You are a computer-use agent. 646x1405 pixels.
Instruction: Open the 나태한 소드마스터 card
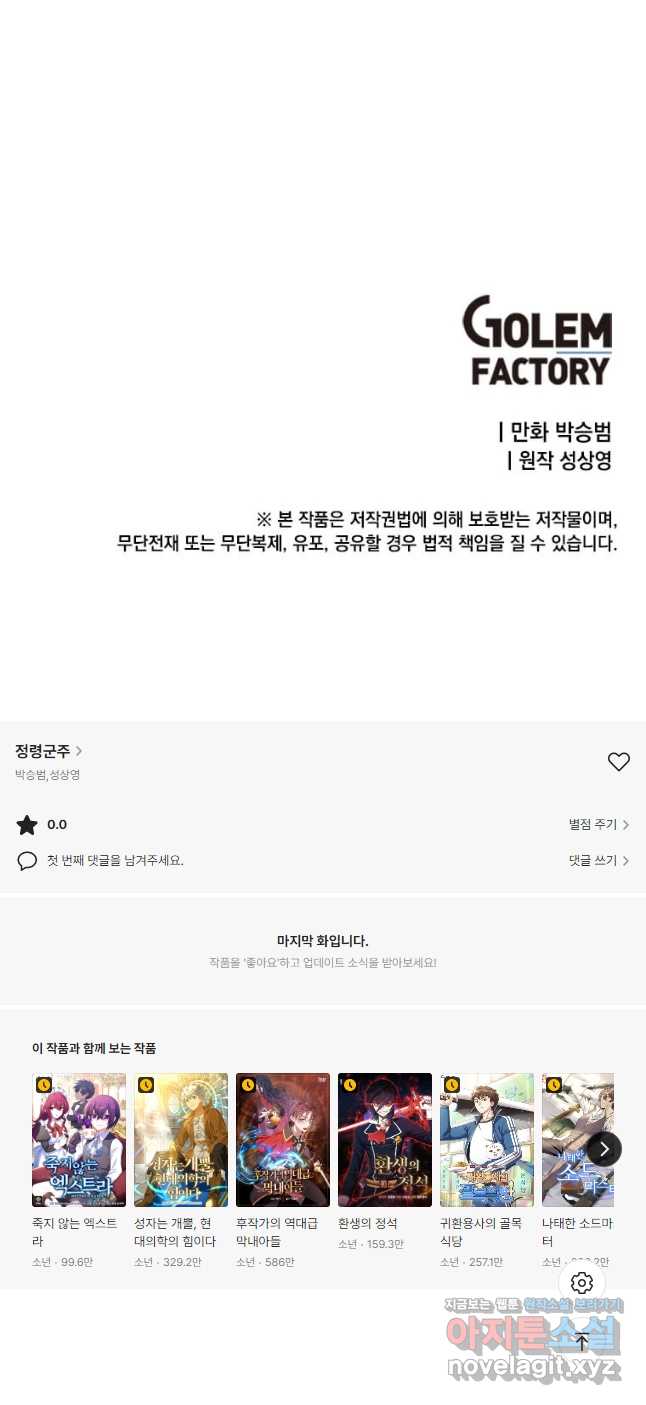tap(578, 1171)
